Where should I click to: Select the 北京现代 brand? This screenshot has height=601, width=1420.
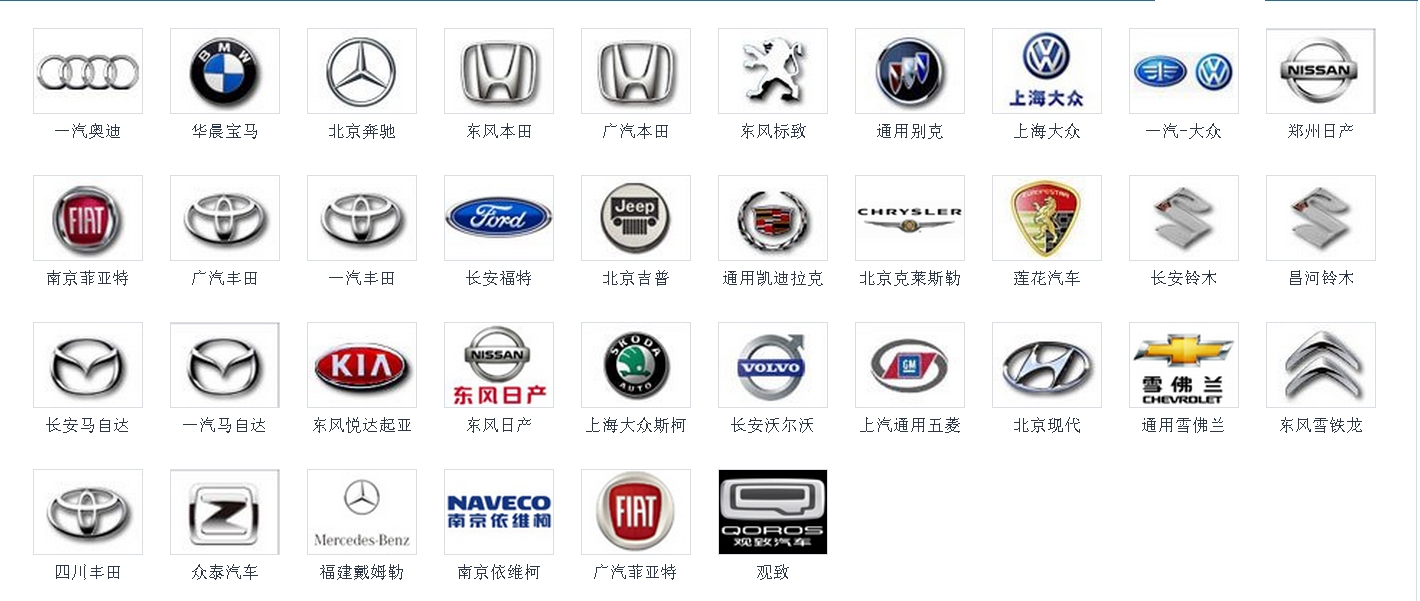(x=1047, y=365)
